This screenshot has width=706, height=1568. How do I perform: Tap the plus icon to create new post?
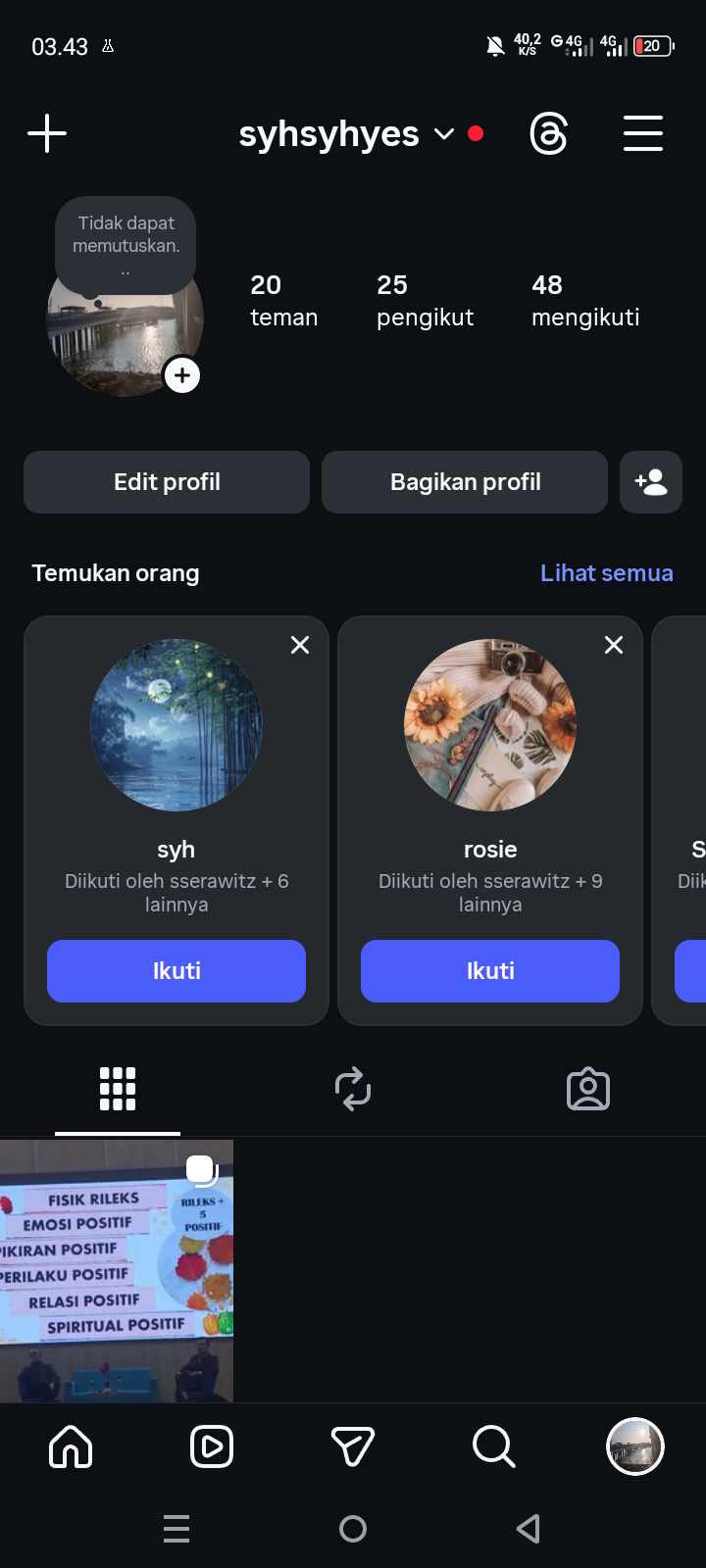point(47,133)
